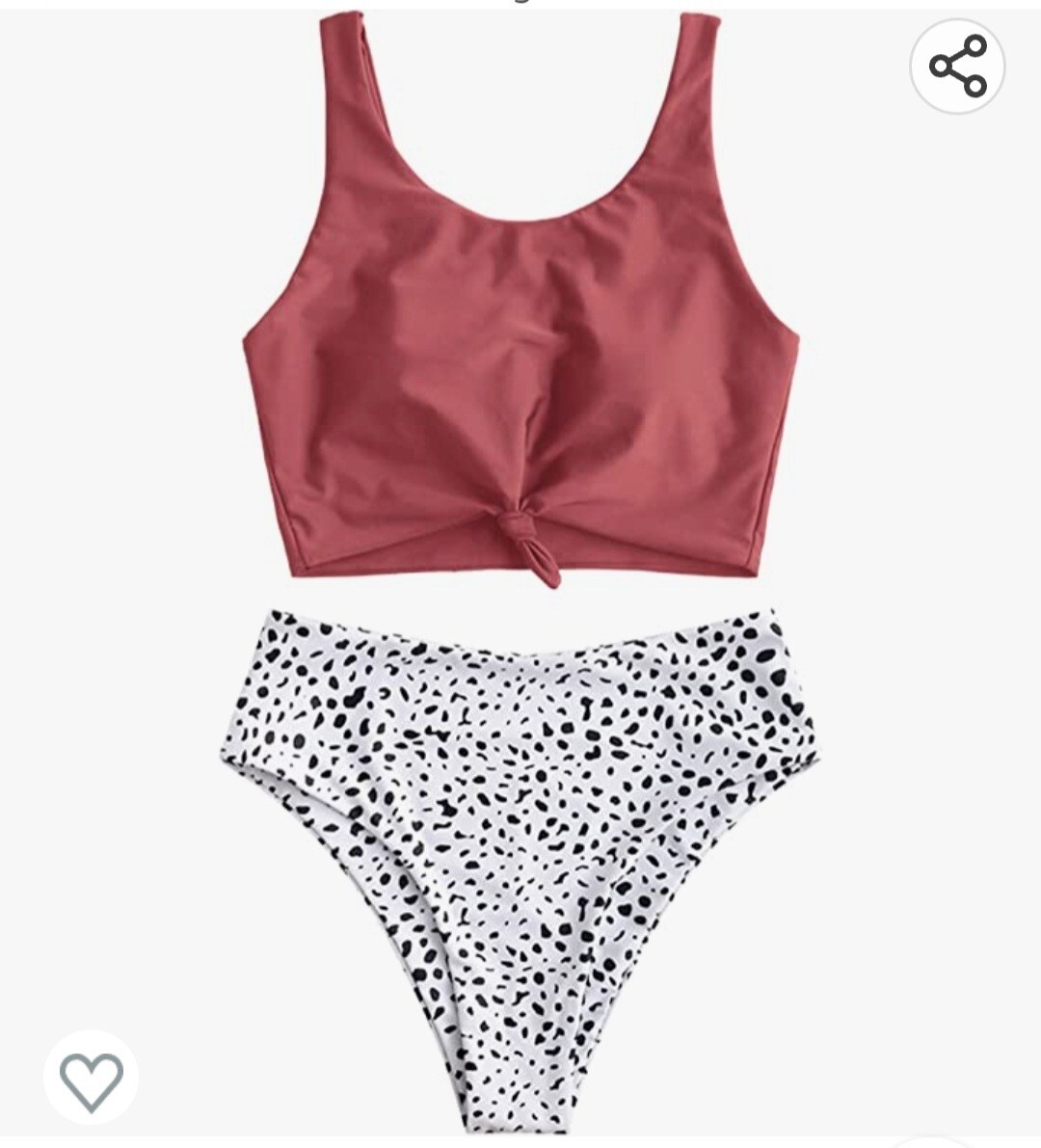The width and height of the screenshot is (1041, 1148).
Task: Add the swimsuit to your wishlist
Action: point(92,1079)
